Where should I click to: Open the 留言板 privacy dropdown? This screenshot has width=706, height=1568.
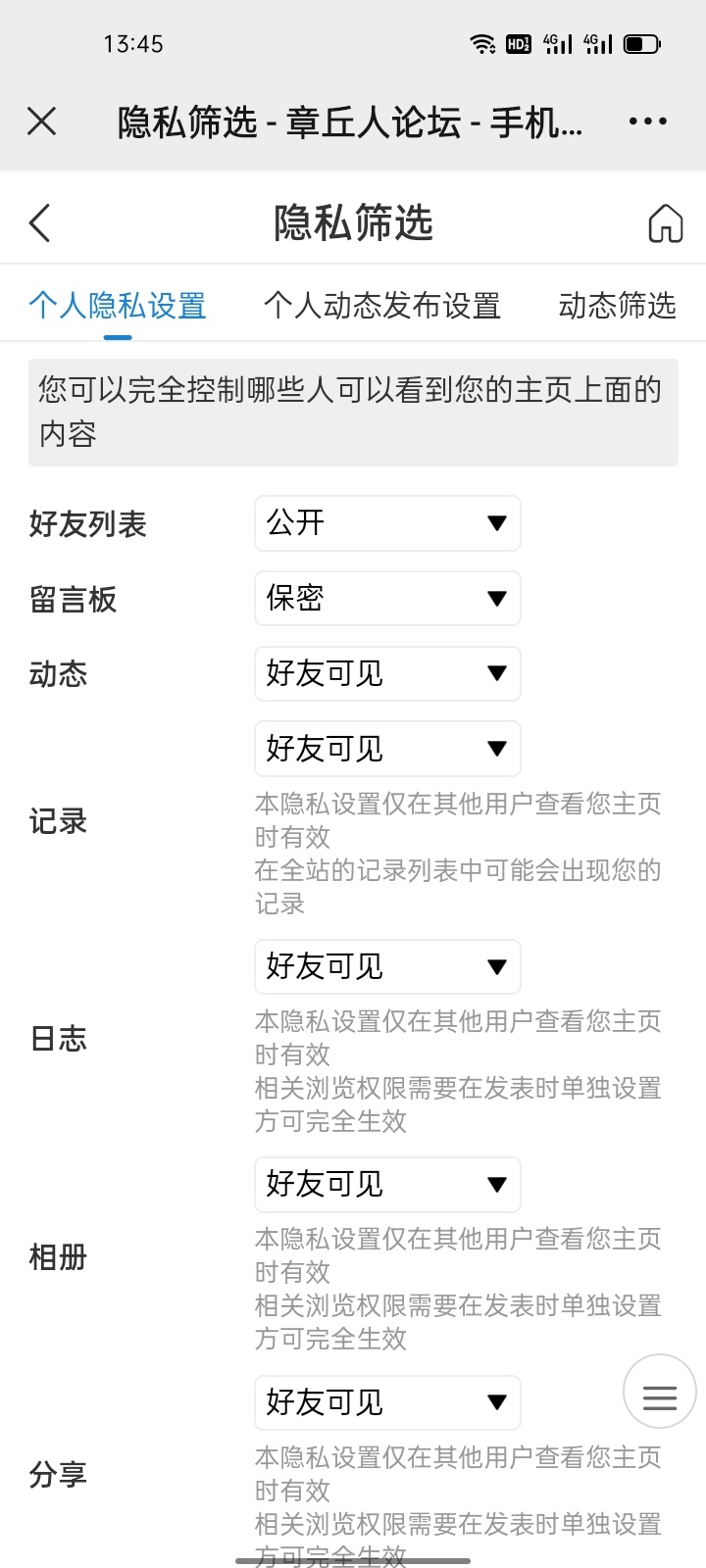click(x=387, y=599)
